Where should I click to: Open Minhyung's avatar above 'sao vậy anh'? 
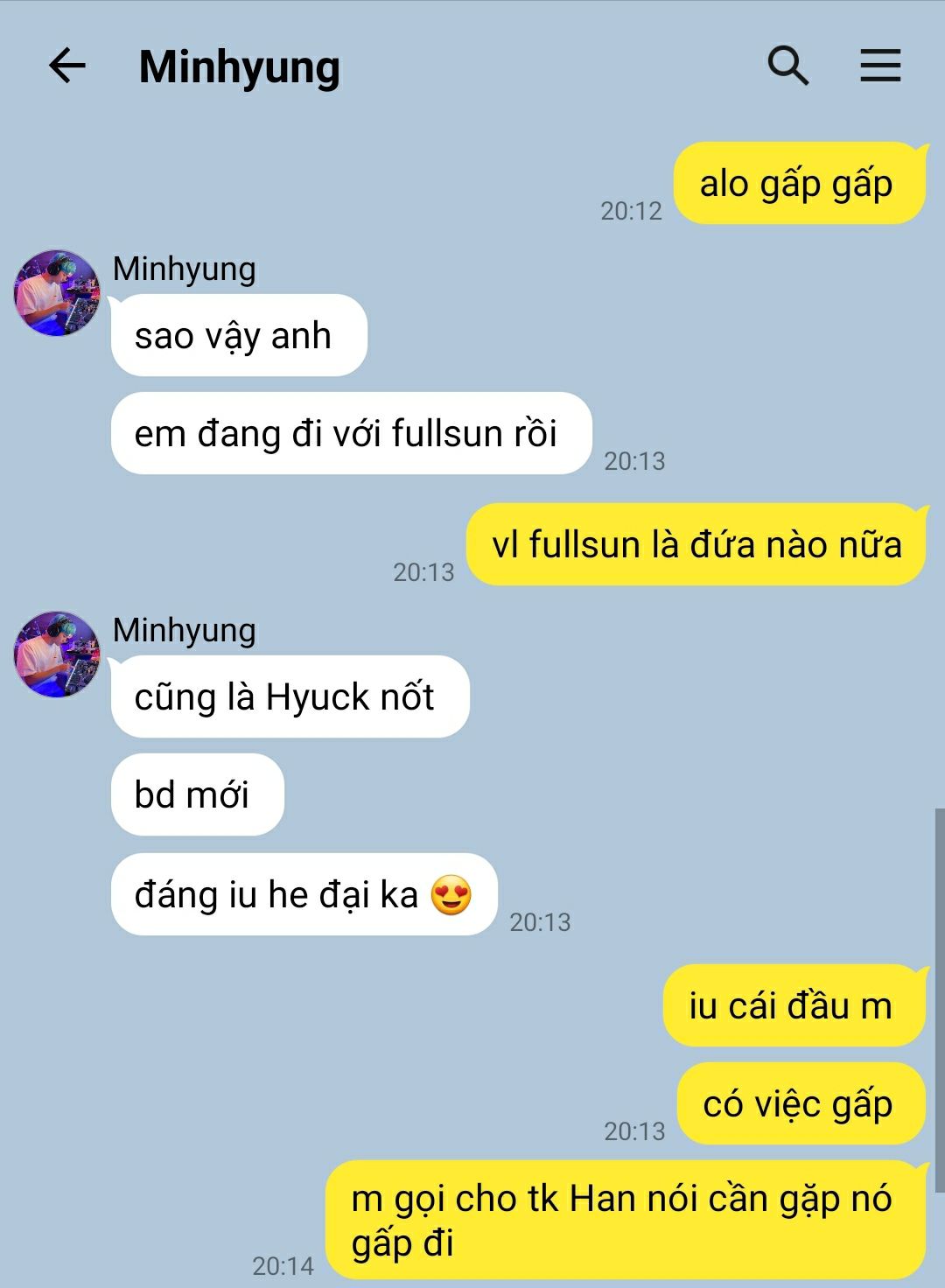(57, 293)
